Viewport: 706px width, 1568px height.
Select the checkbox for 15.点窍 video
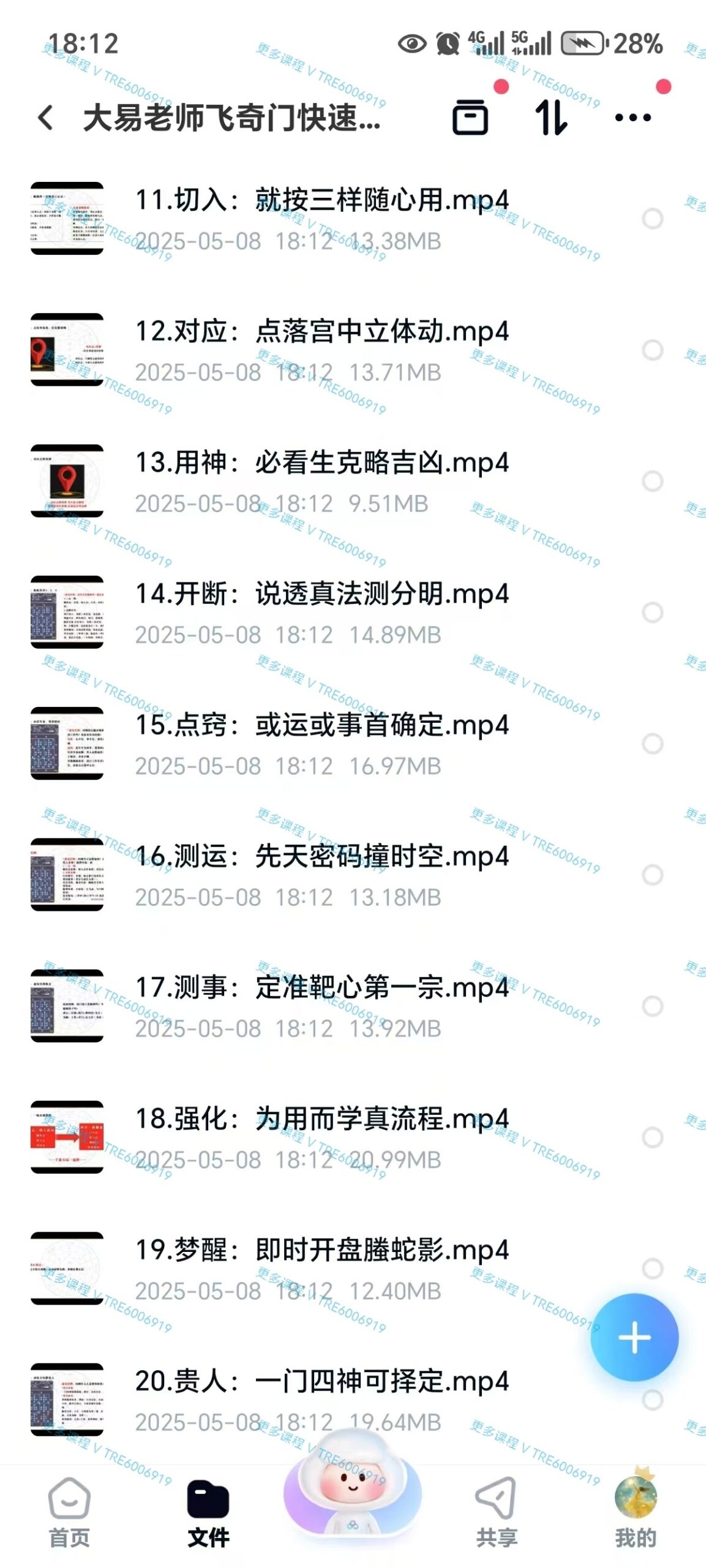[x=652, y=744]
